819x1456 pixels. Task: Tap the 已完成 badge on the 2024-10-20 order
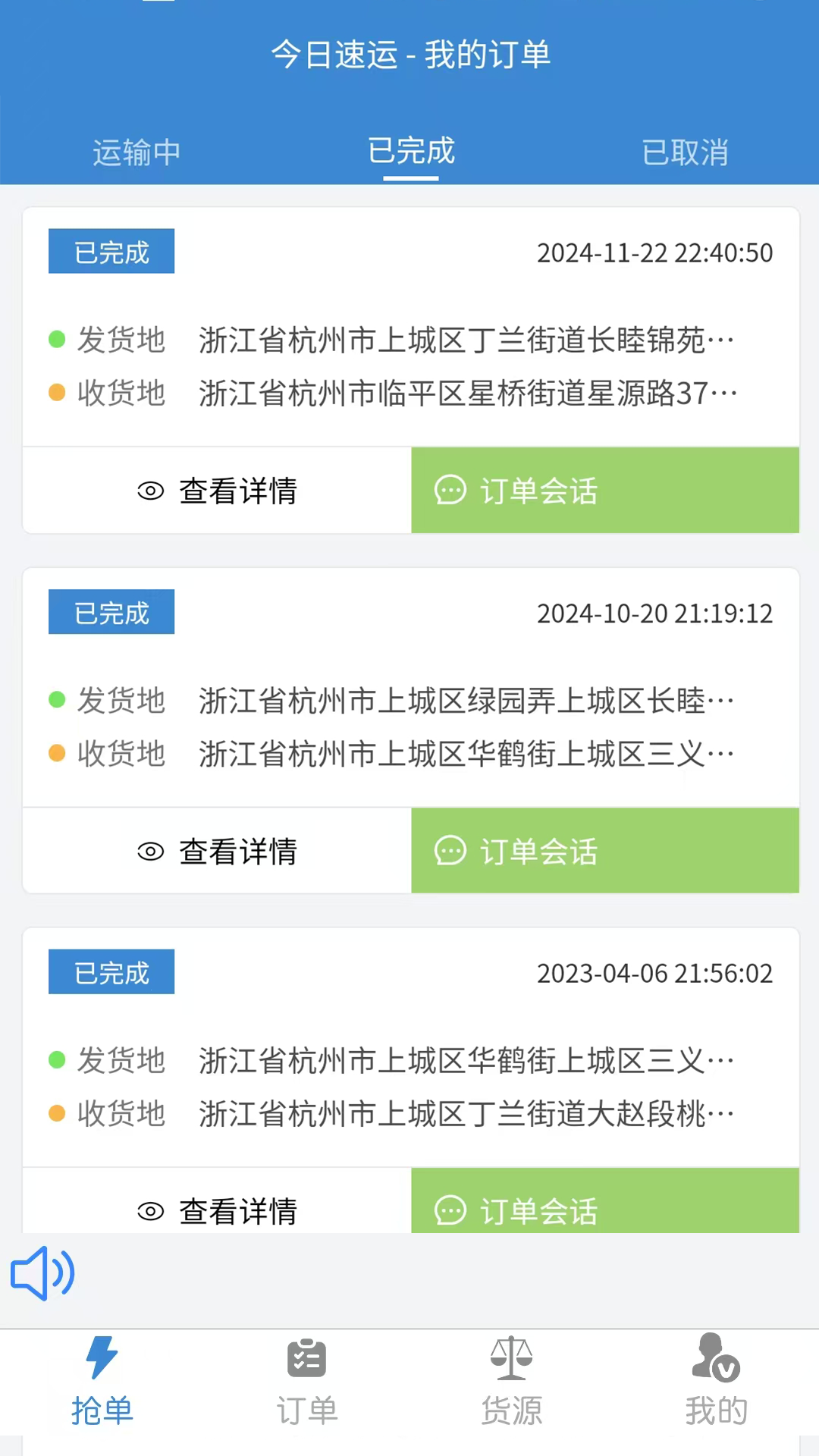click(x=111, y=611)
